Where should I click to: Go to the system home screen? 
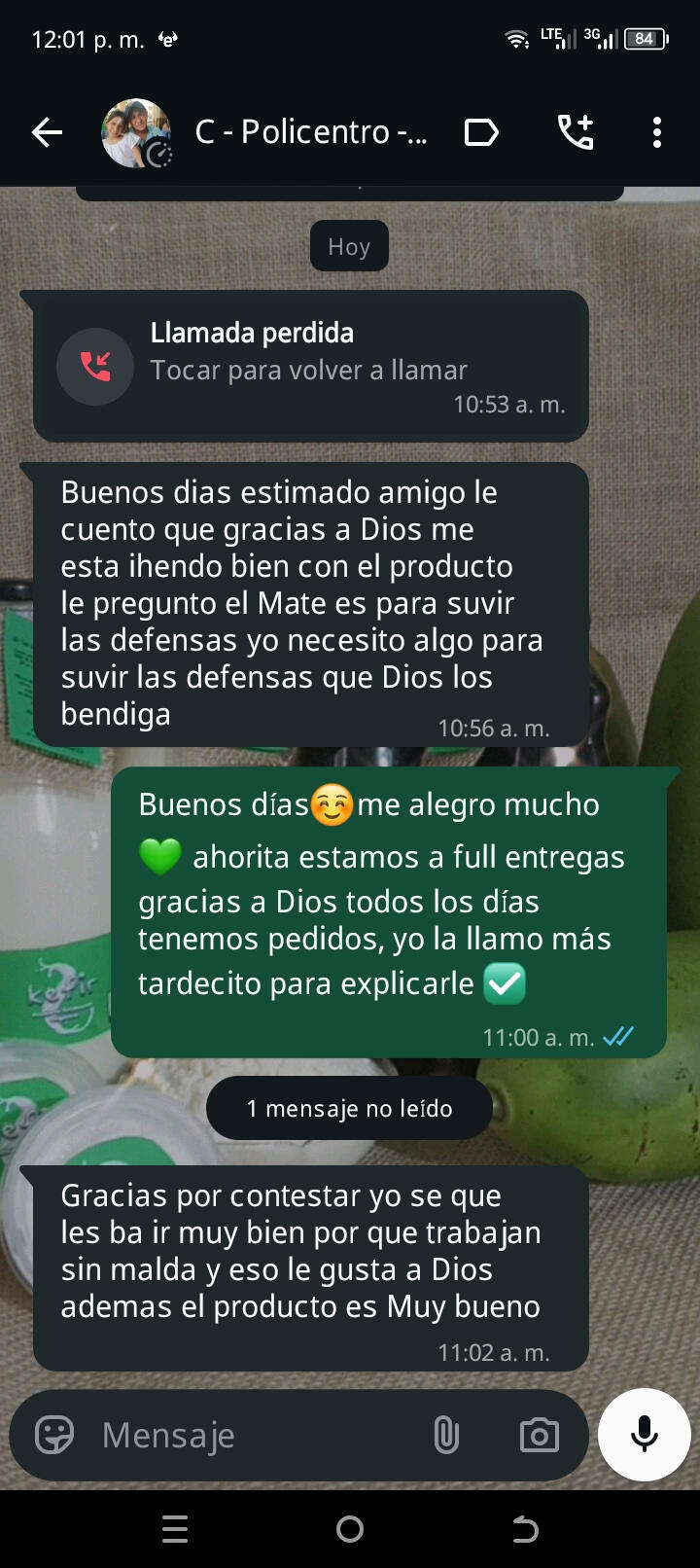click(350, 1530)
